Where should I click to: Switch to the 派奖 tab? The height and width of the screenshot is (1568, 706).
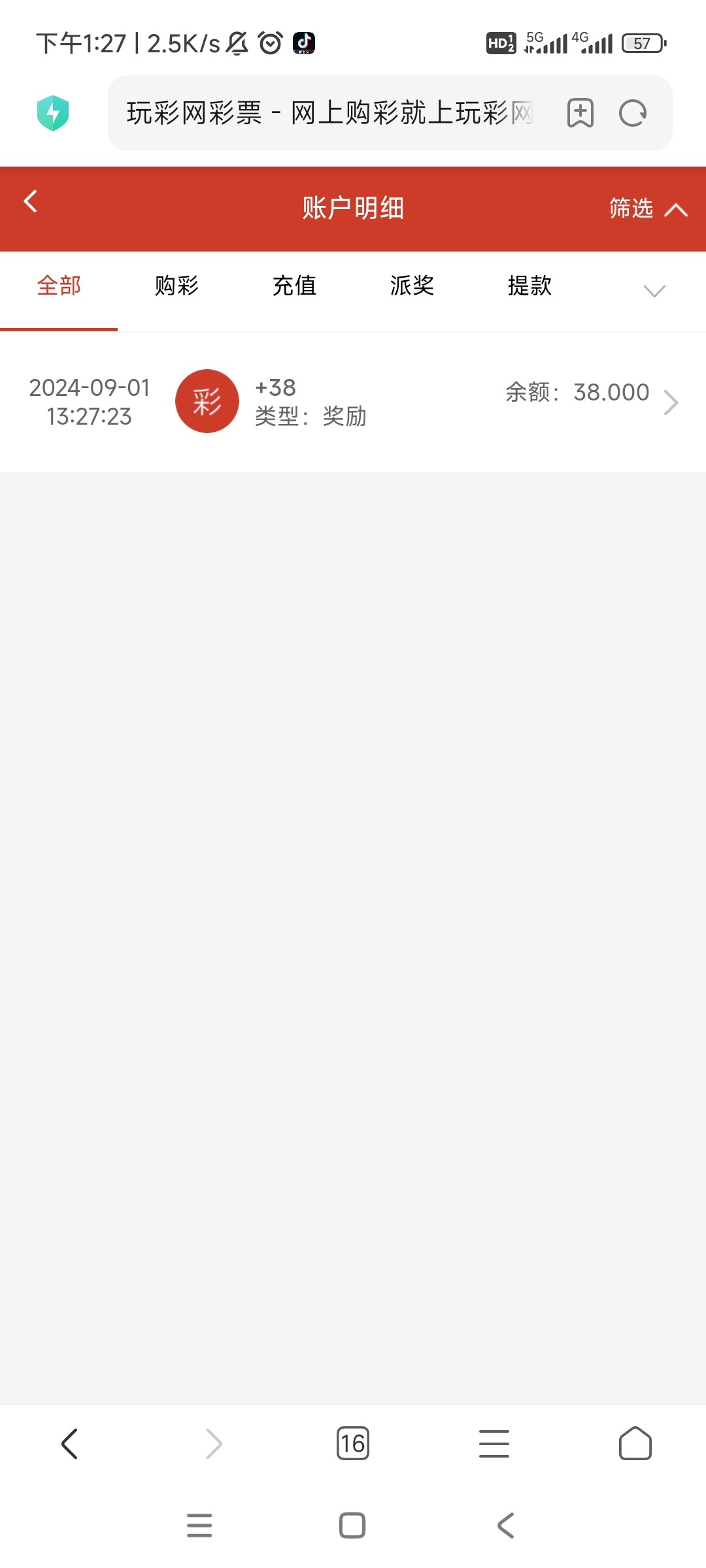click(x=412, y=286)
